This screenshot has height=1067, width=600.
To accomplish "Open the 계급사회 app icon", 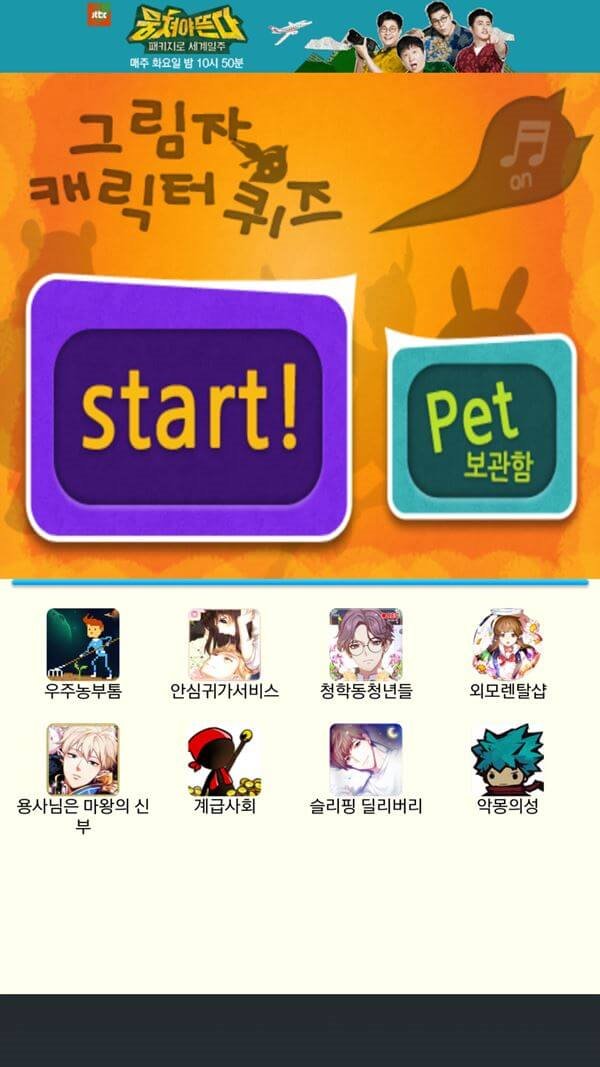I will point(225,760).
